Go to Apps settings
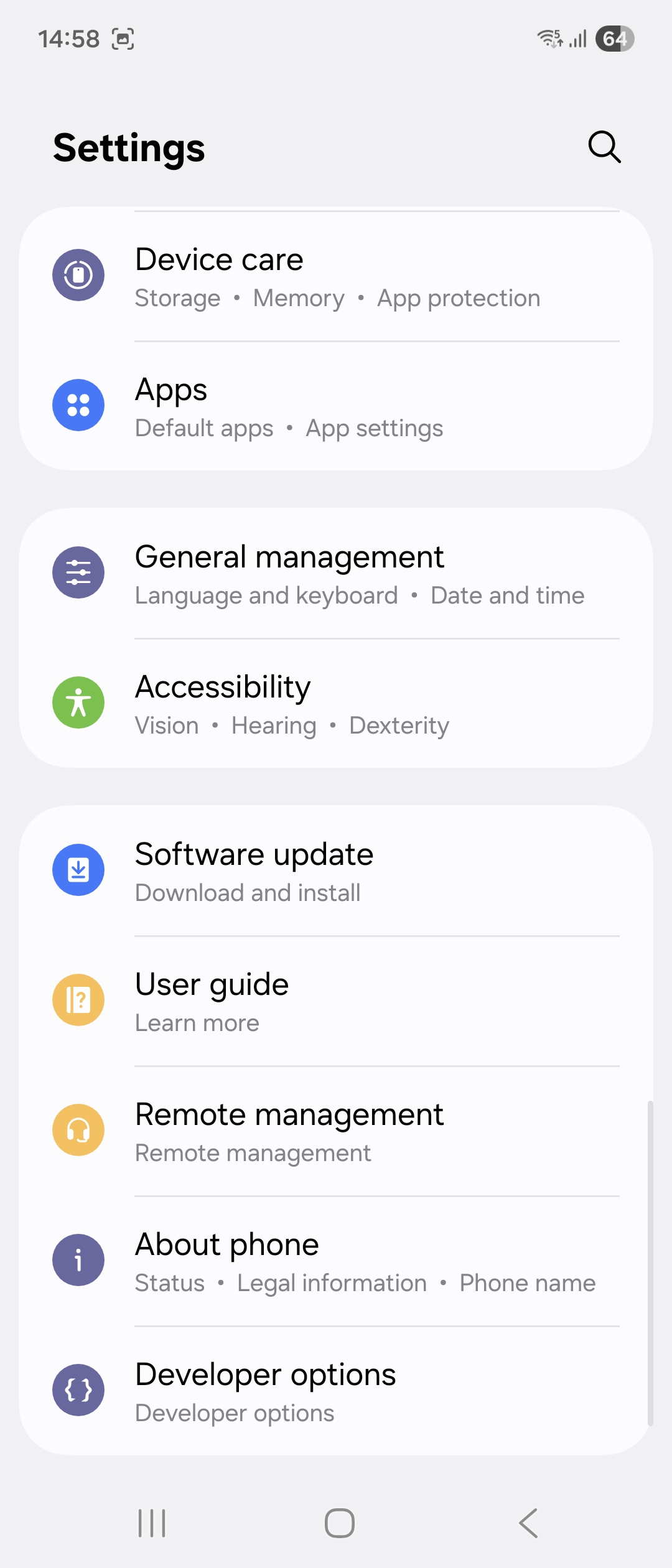 pyautogui.click(x=336, y=406)
